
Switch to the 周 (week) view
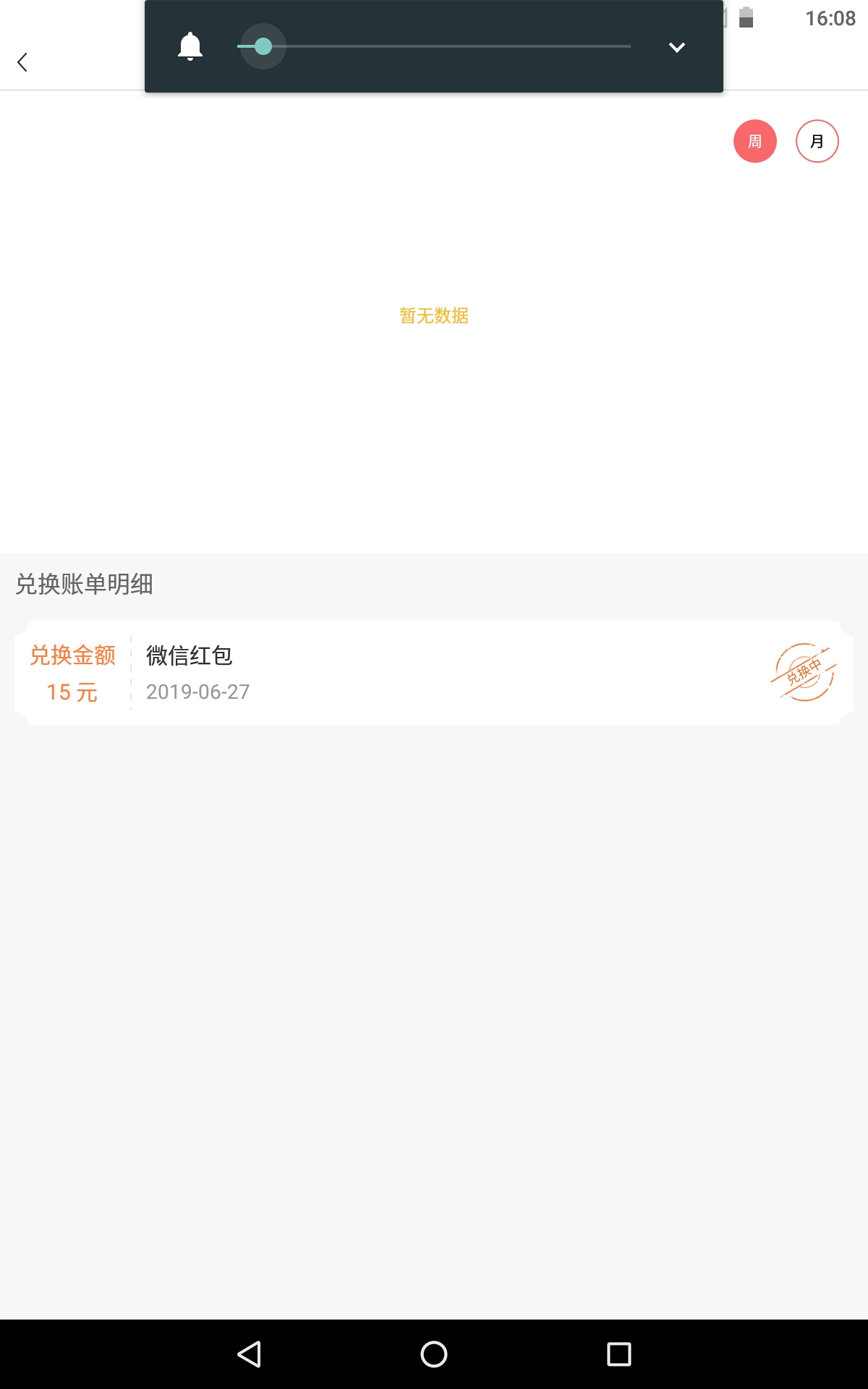pyautogui.click(x=754, y=141)
